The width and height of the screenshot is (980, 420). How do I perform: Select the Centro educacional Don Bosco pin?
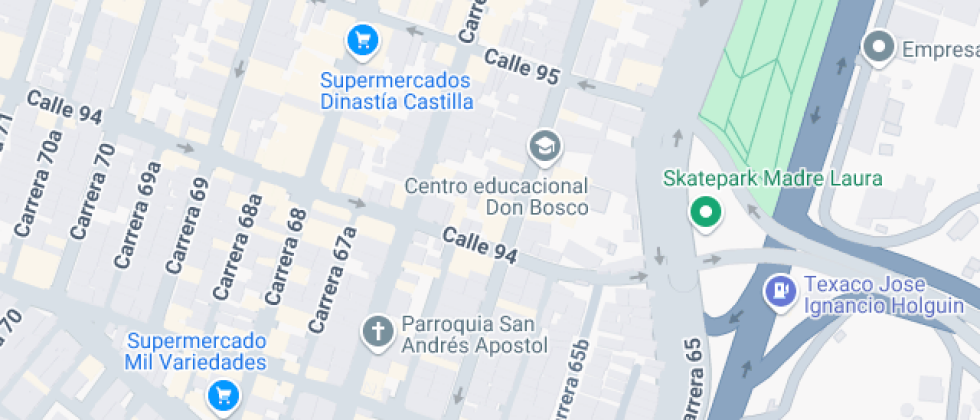pos(545,147)
